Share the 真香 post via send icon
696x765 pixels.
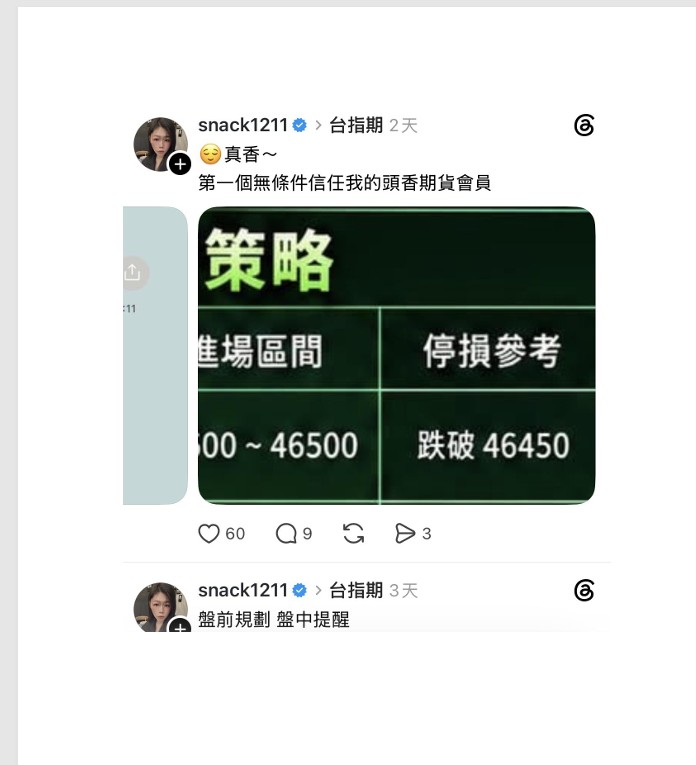pos(405,533)
